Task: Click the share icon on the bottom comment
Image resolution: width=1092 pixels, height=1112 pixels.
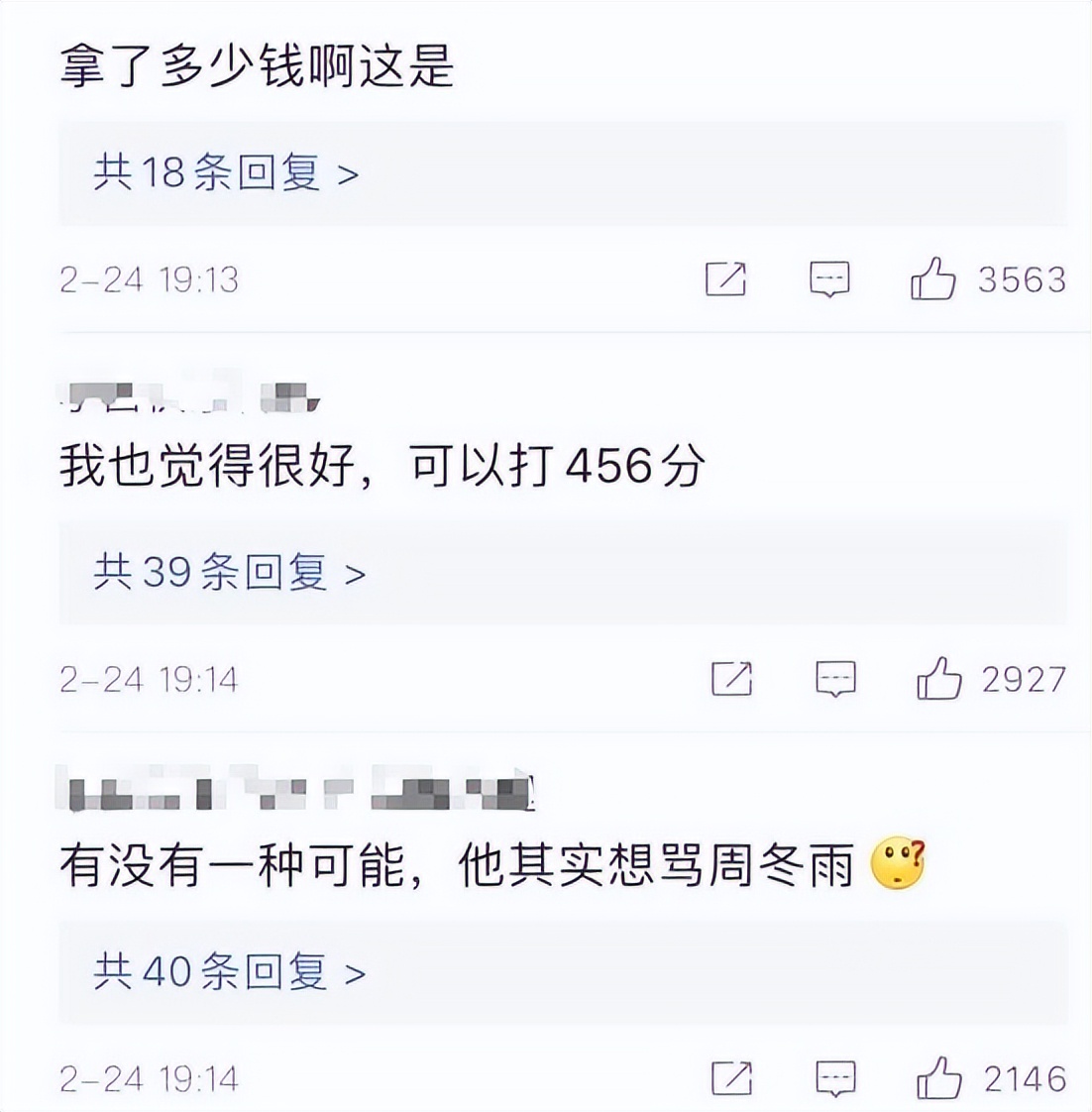Action: click(733, 1075)
